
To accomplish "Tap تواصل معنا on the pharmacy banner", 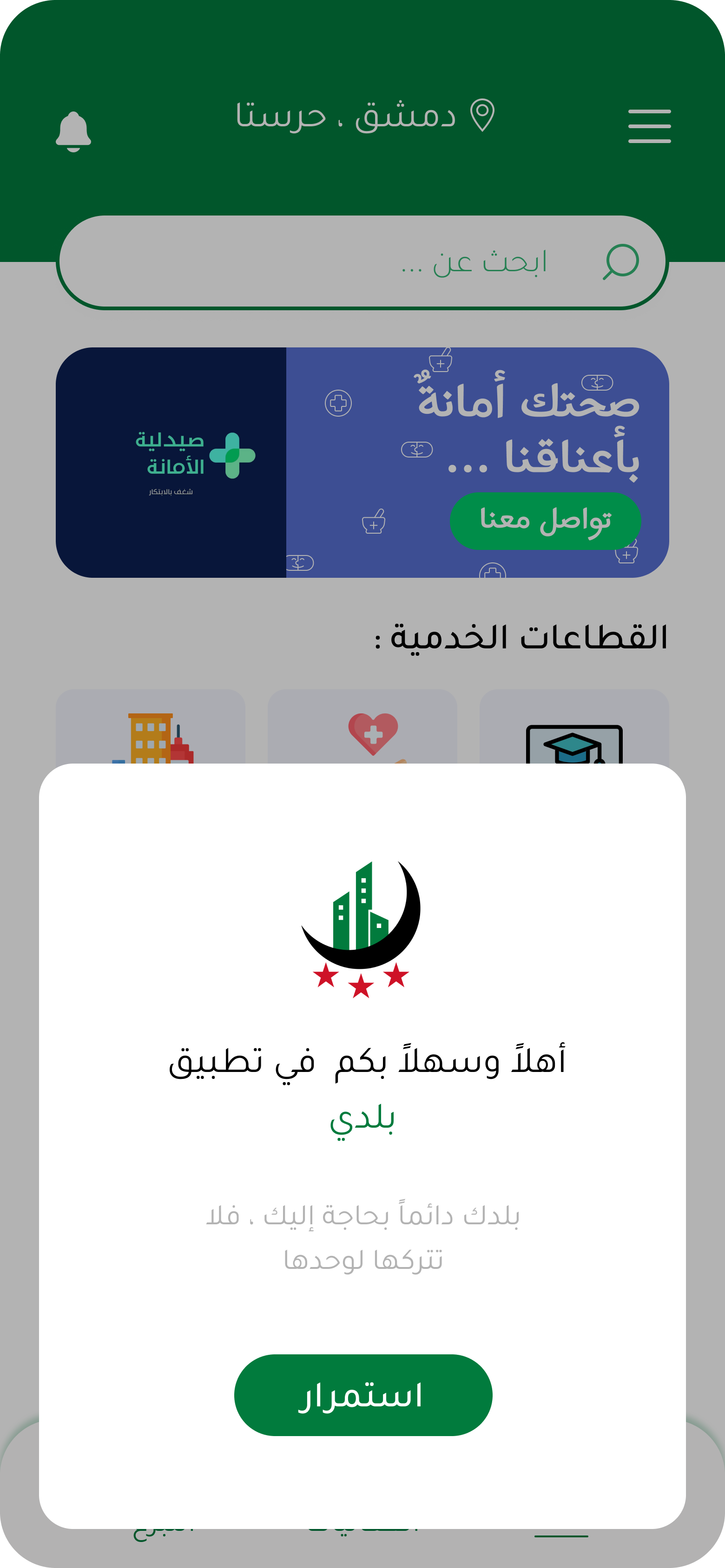I will point(545,521).
